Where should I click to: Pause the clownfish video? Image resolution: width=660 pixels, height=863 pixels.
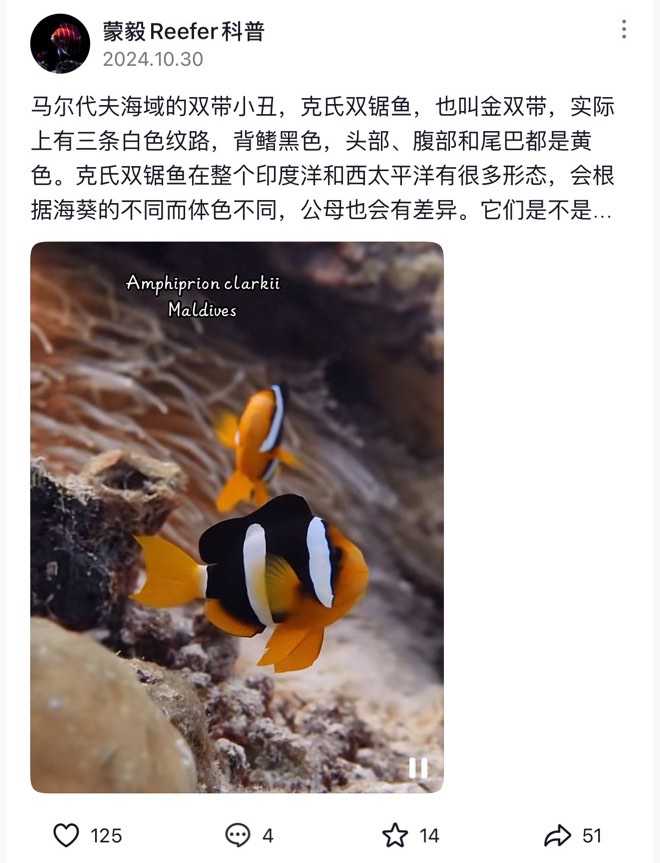pyautogui.click(x=417, y=768)
